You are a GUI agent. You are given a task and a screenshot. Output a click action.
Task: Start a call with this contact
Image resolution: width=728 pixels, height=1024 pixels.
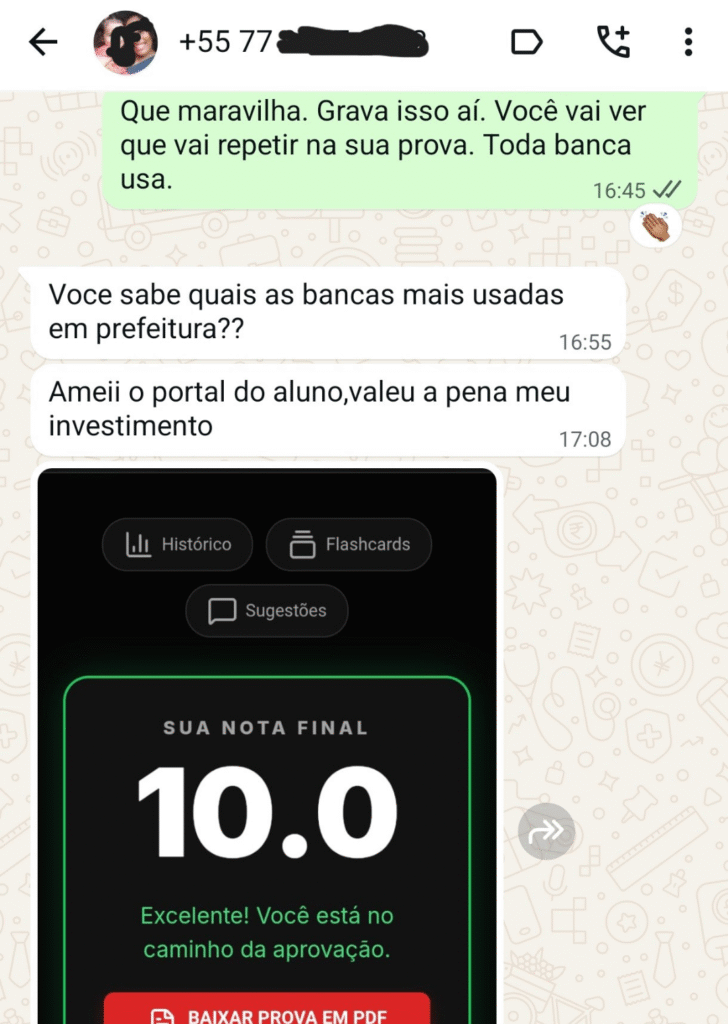point(613,42)
